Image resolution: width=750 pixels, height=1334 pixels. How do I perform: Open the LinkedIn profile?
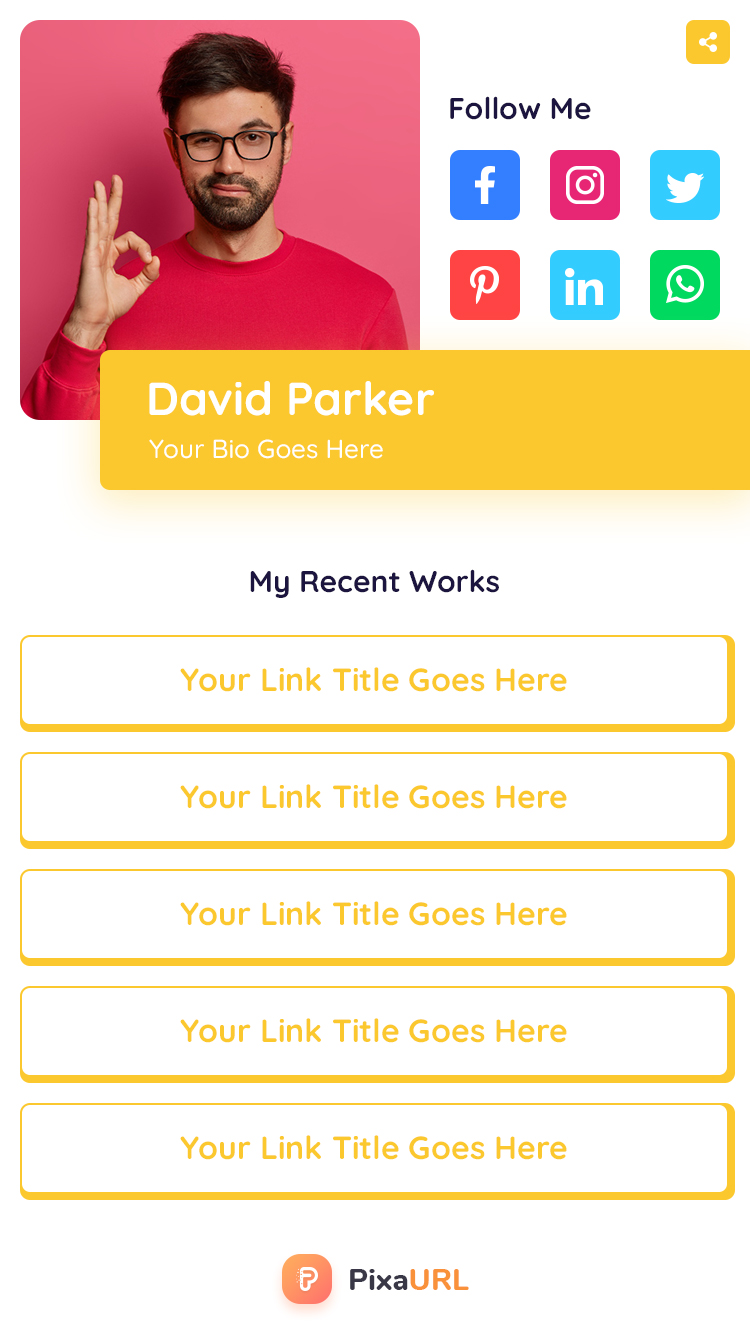(x=585, y=285)
